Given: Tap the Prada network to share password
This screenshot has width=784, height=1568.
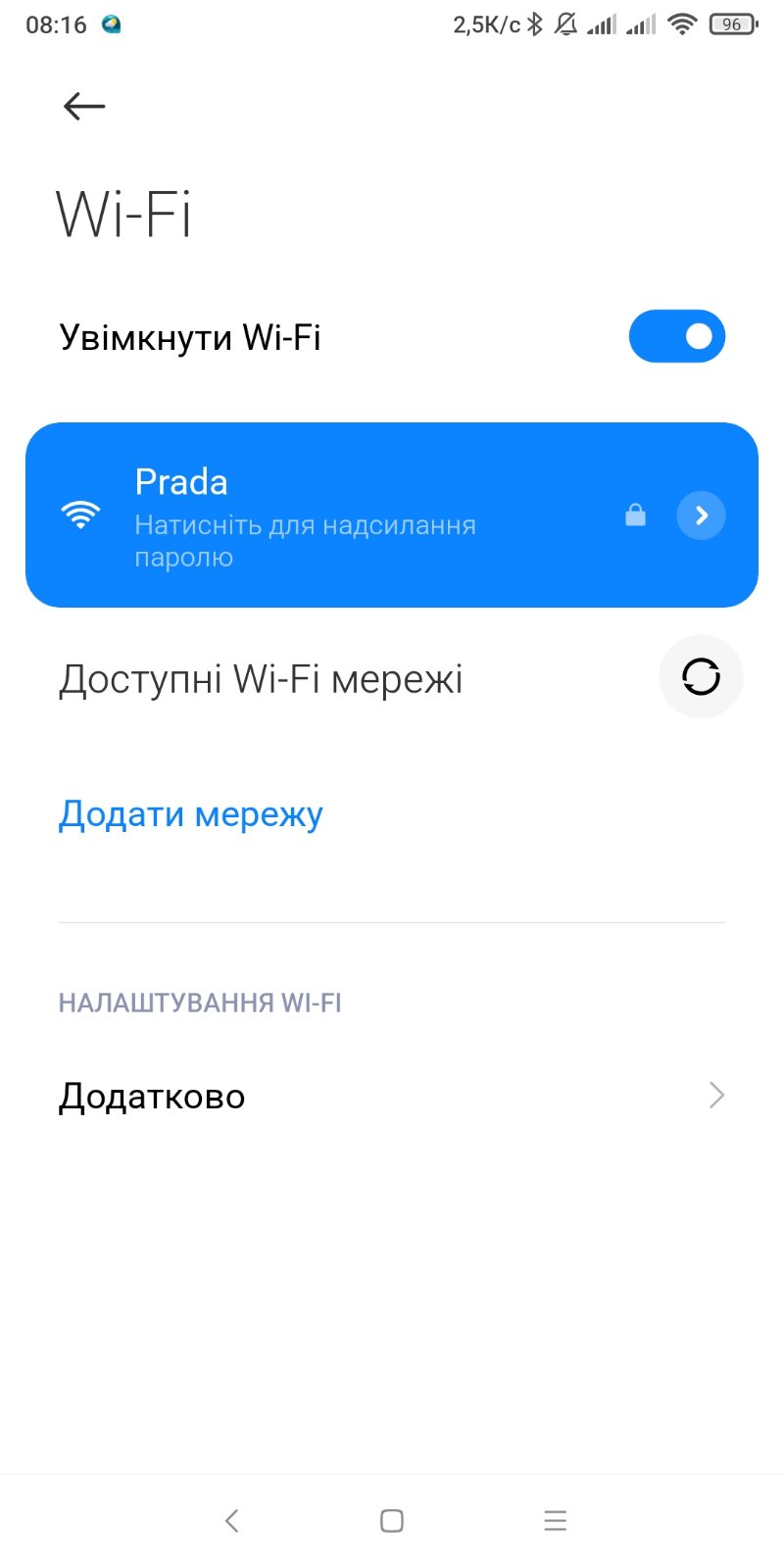Looking at the screenshot, I should tap(392, 515).
